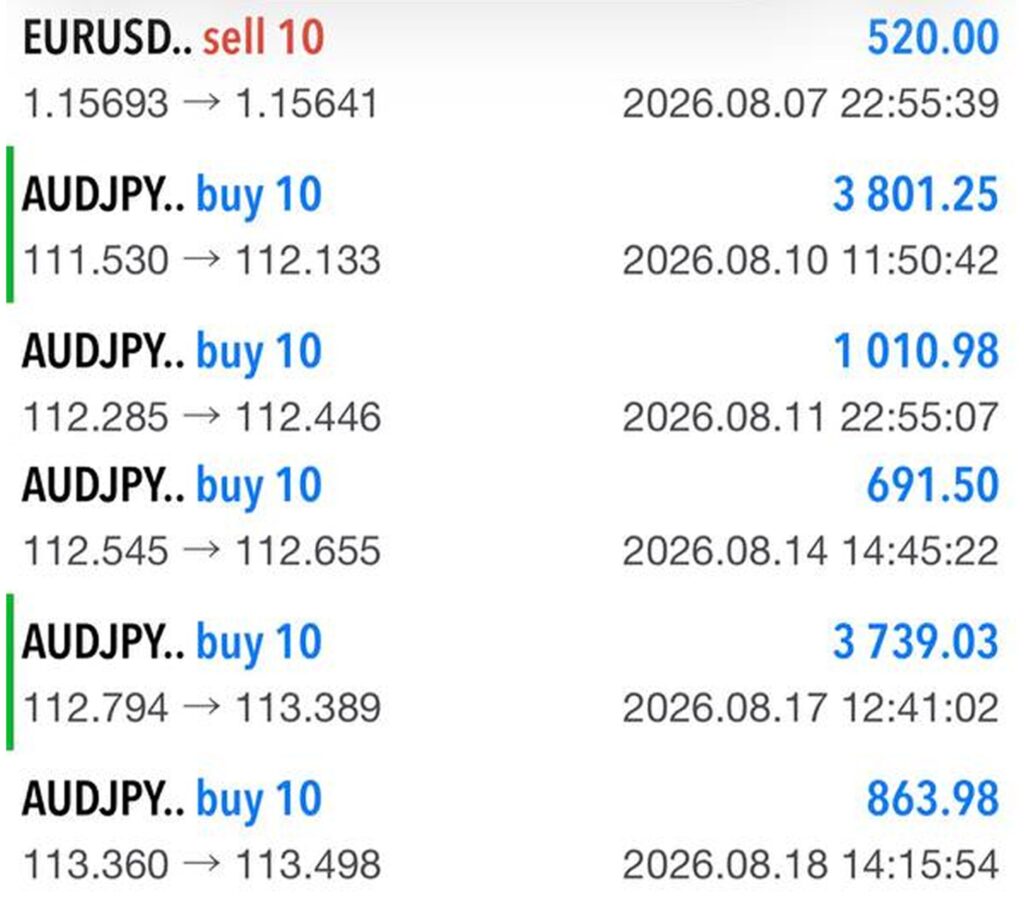Image resolution: width=1024 pixels, height=910 pixels.
Task: Open the AUDJPY buy trade with profit 3 801.25
Action: coord(512,225)
